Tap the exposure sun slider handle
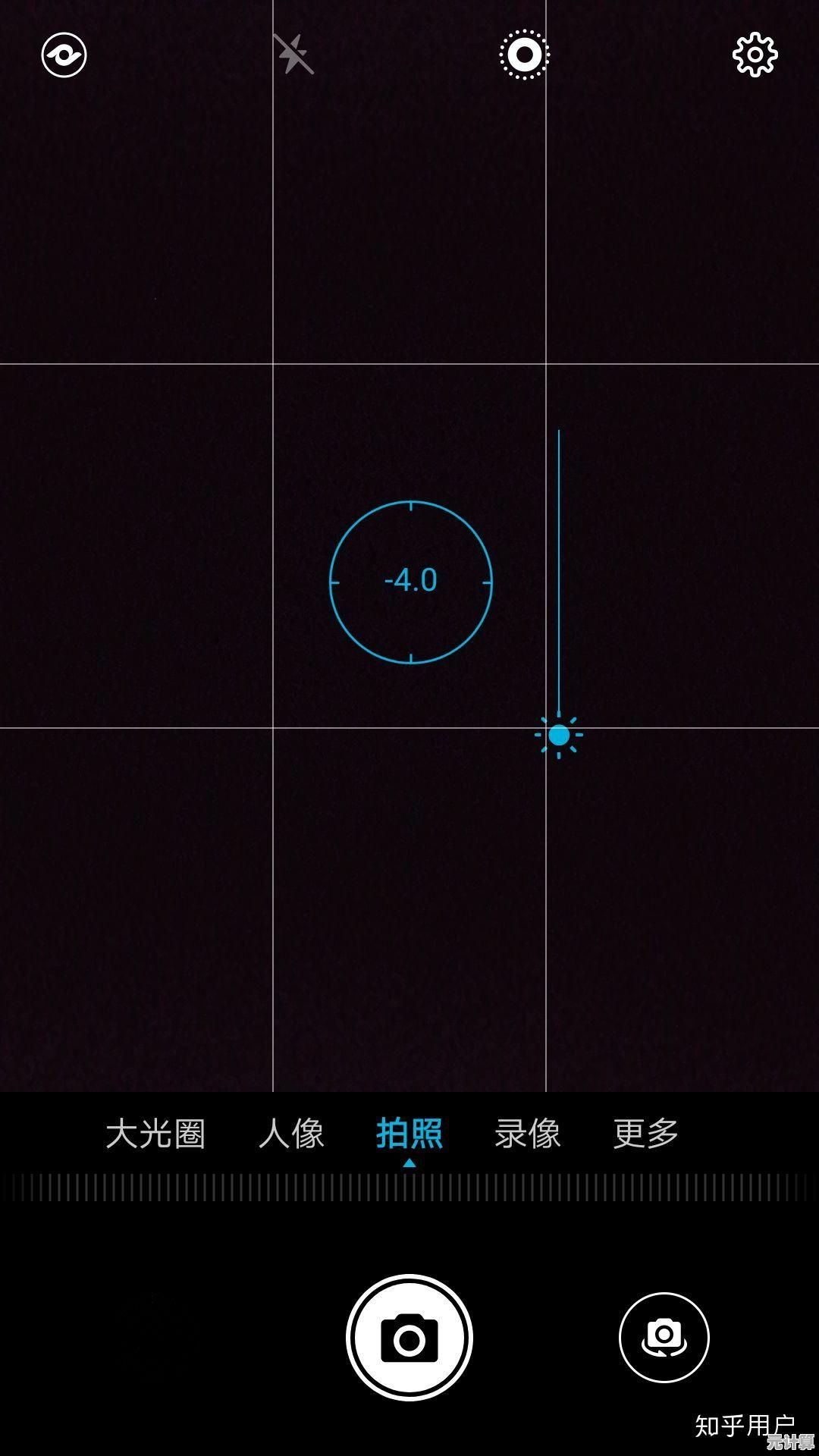Viewport: 819px width, 1456px height. (x=559, y=735)
